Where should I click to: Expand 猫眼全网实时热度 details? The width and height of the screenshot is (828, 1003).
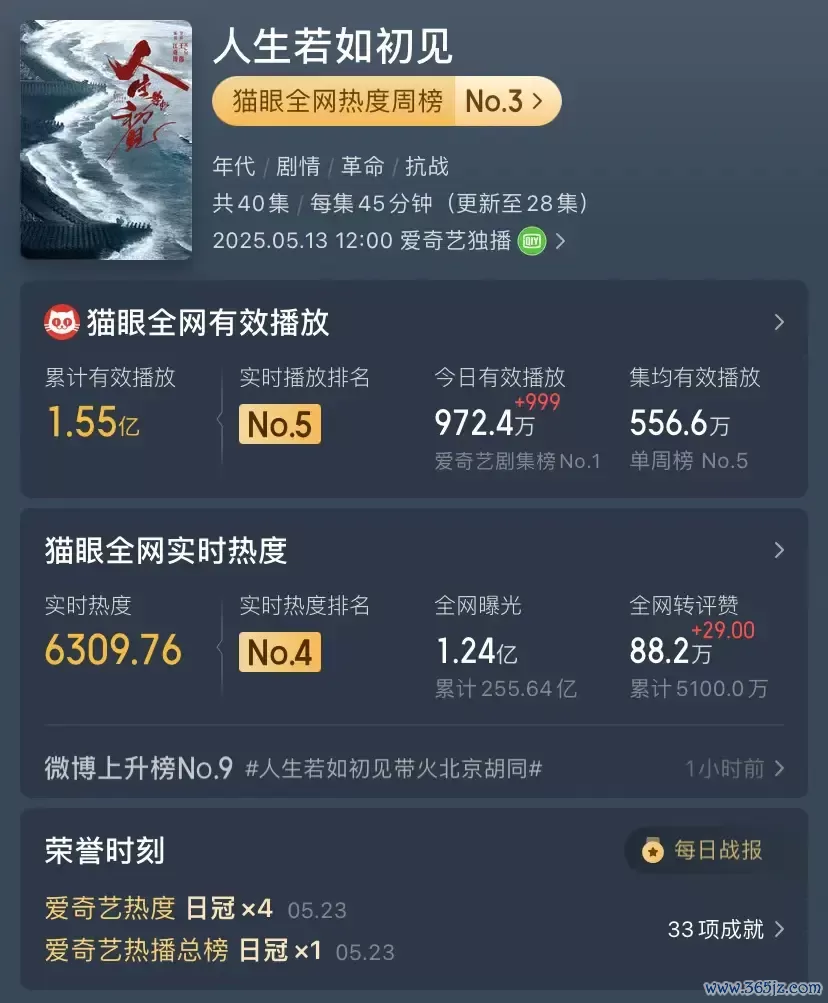point(779,550)
